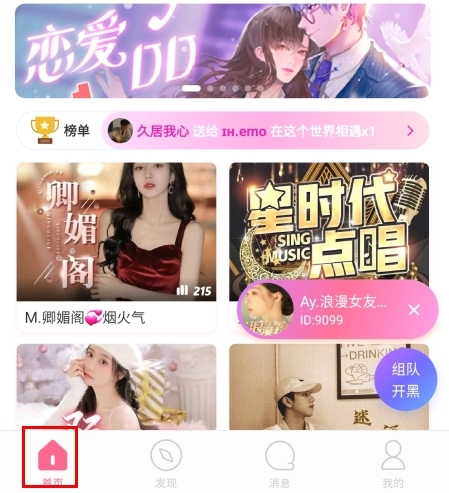The width and height of the screenshot is (449, 493).
Task: Open the 榜单 ranking list
Action: [60, 130]
